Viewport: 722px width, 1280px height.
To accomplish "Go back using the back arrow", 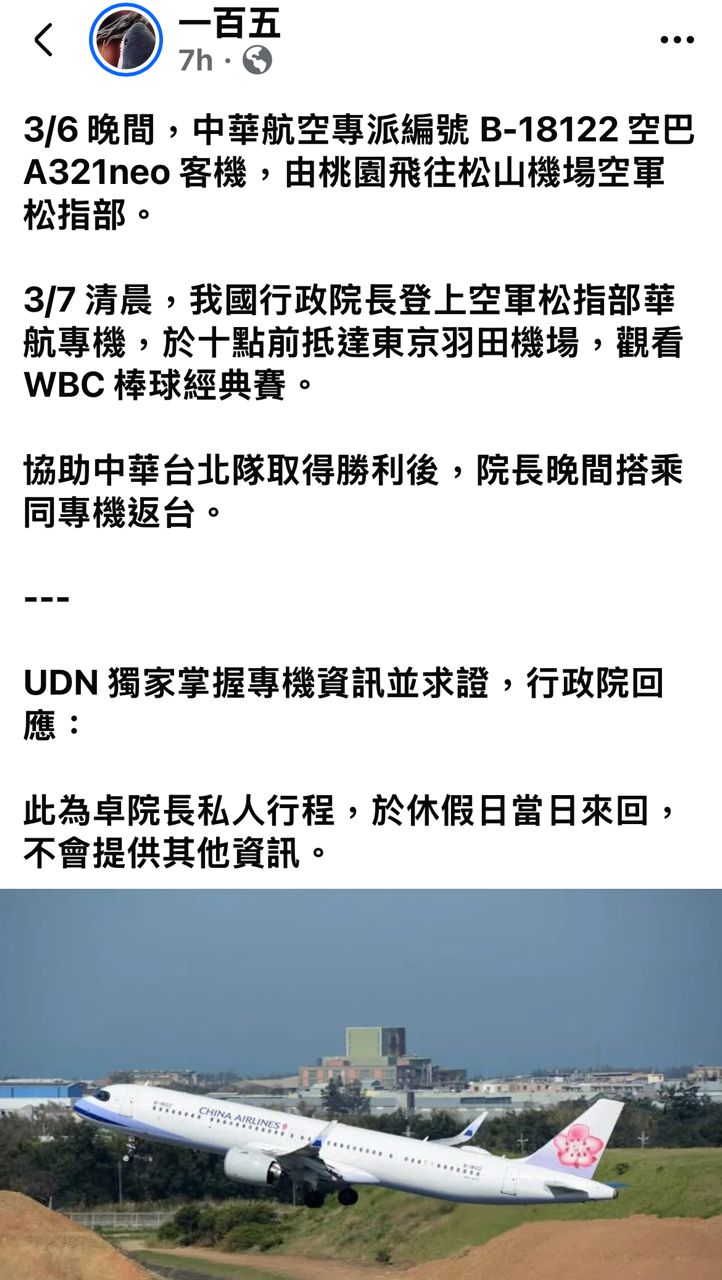I will tap(43, 40).
